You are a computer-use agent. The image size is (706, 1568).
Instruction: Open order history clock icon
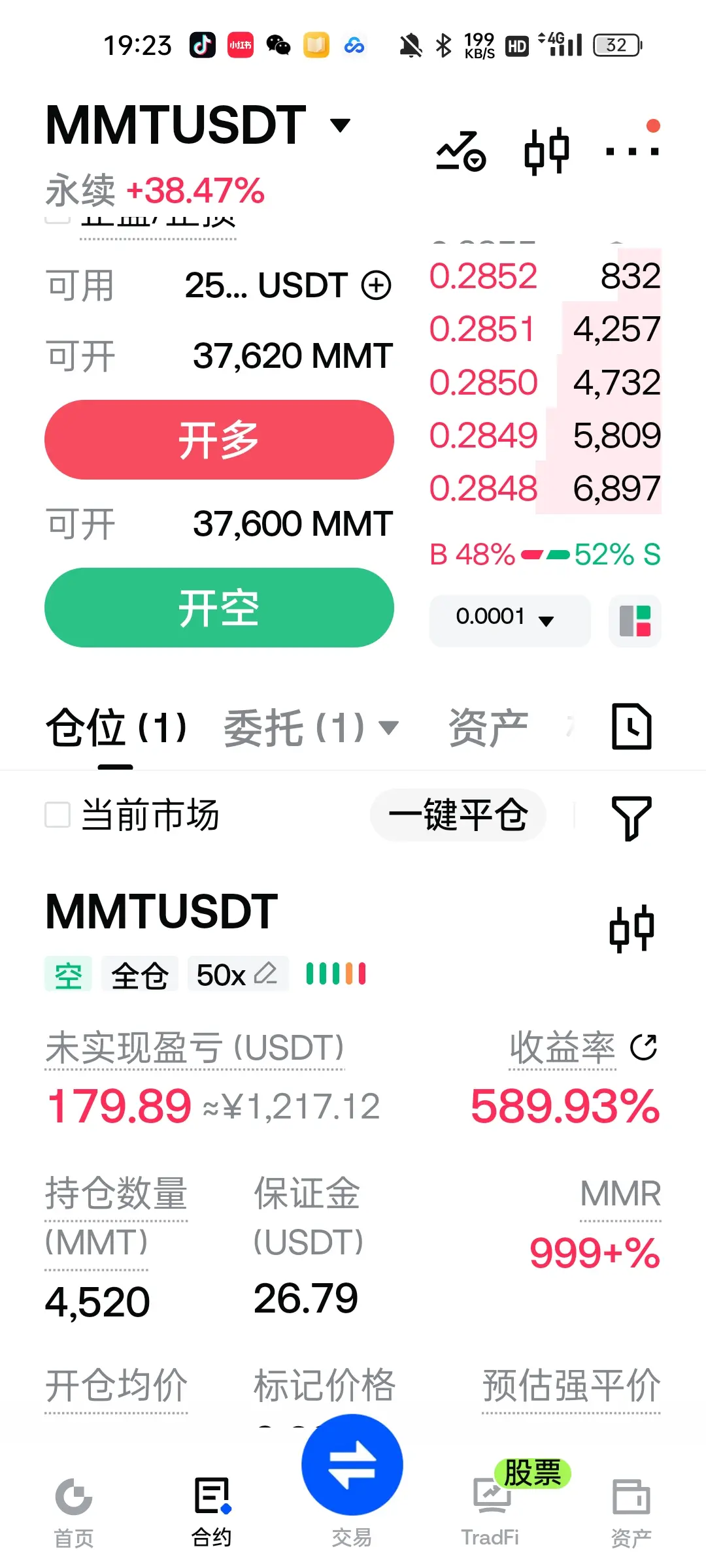[631, 726]
